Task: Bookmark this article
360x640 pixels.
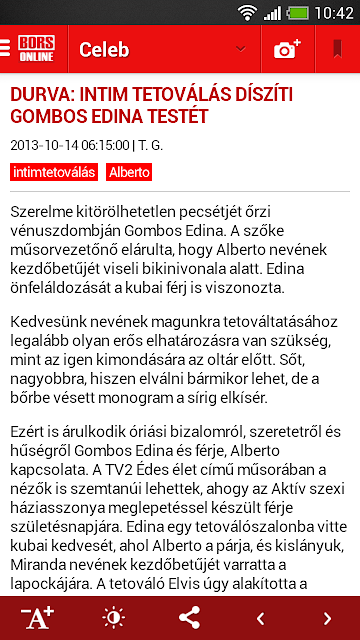Action: (x=337, y=49)
